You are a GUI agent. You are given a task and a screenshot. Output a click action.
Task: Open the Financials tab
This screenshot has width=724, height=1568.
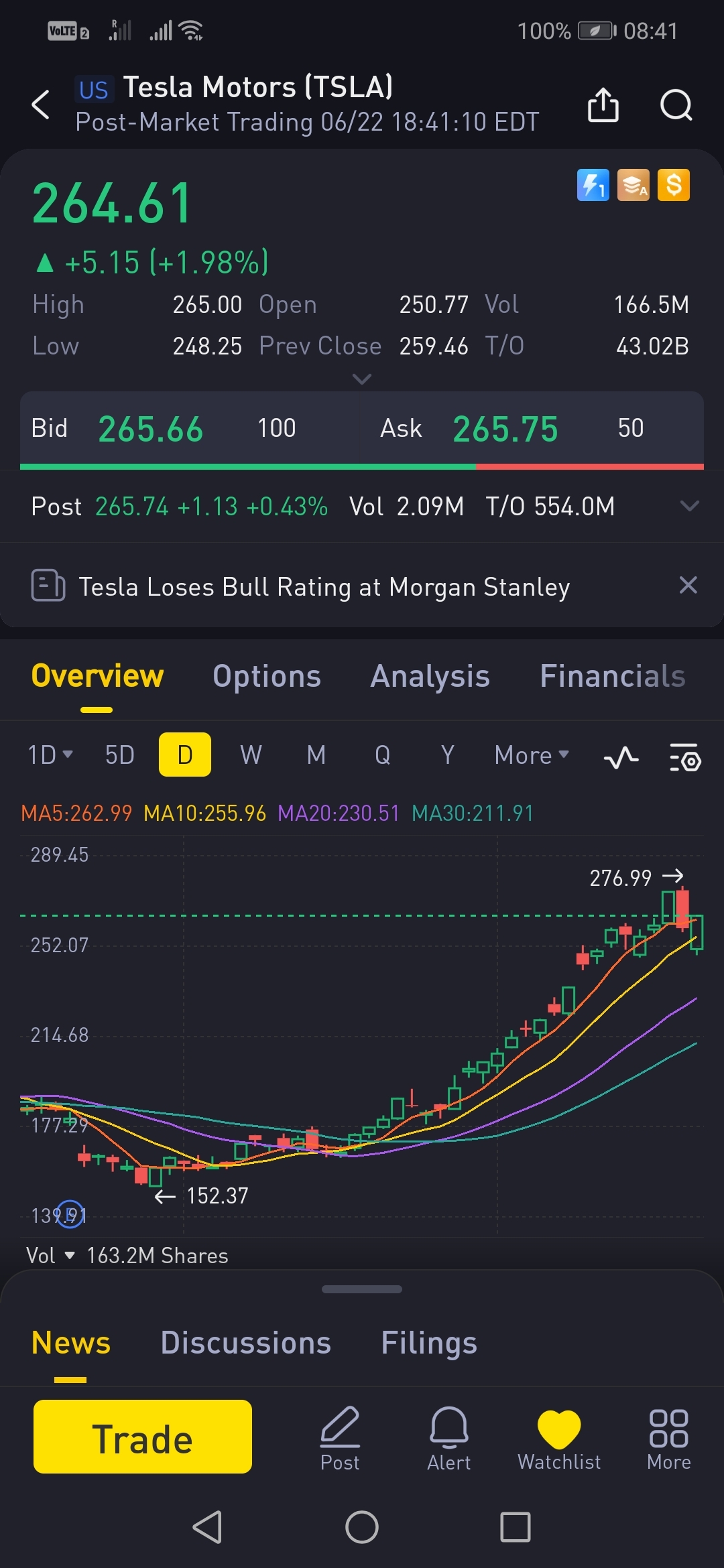point(612,676)
